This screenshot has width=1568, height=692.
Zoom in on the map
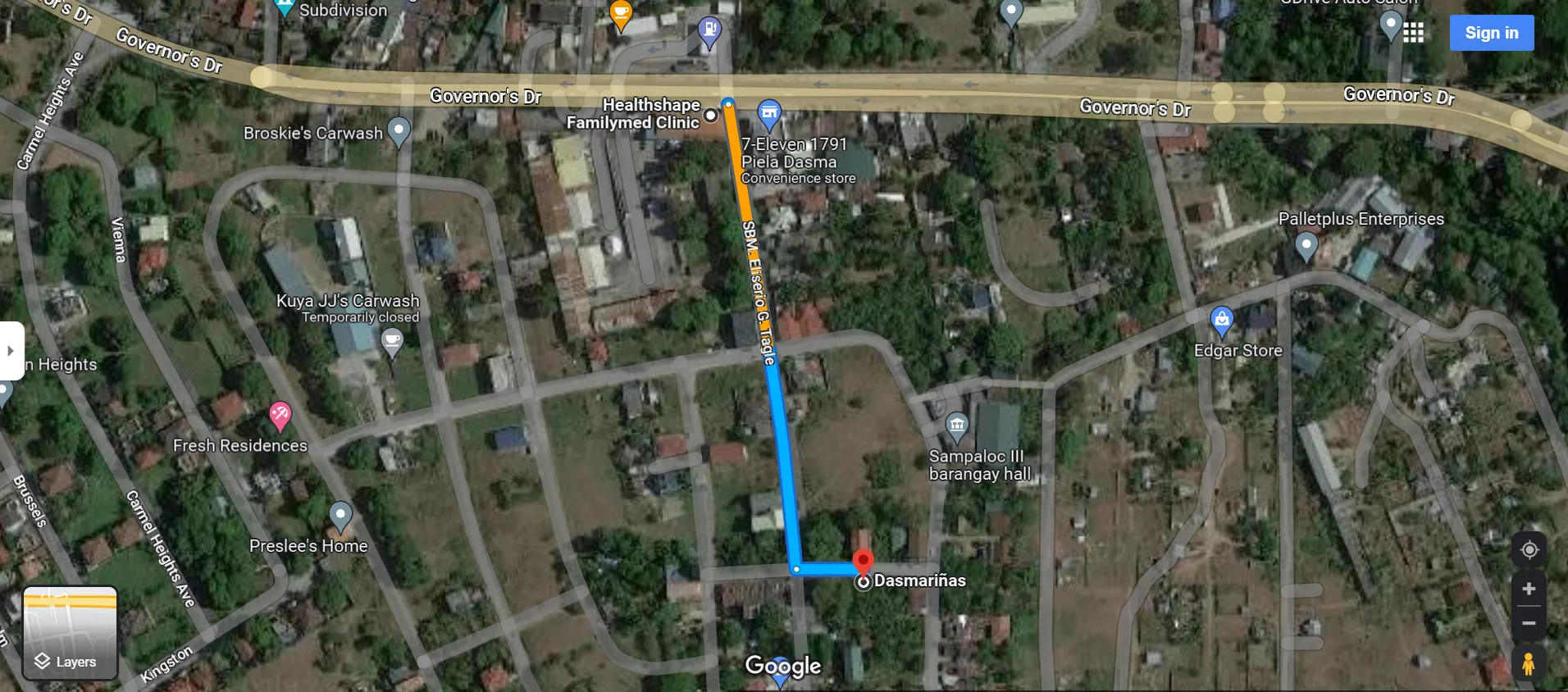1529,590
